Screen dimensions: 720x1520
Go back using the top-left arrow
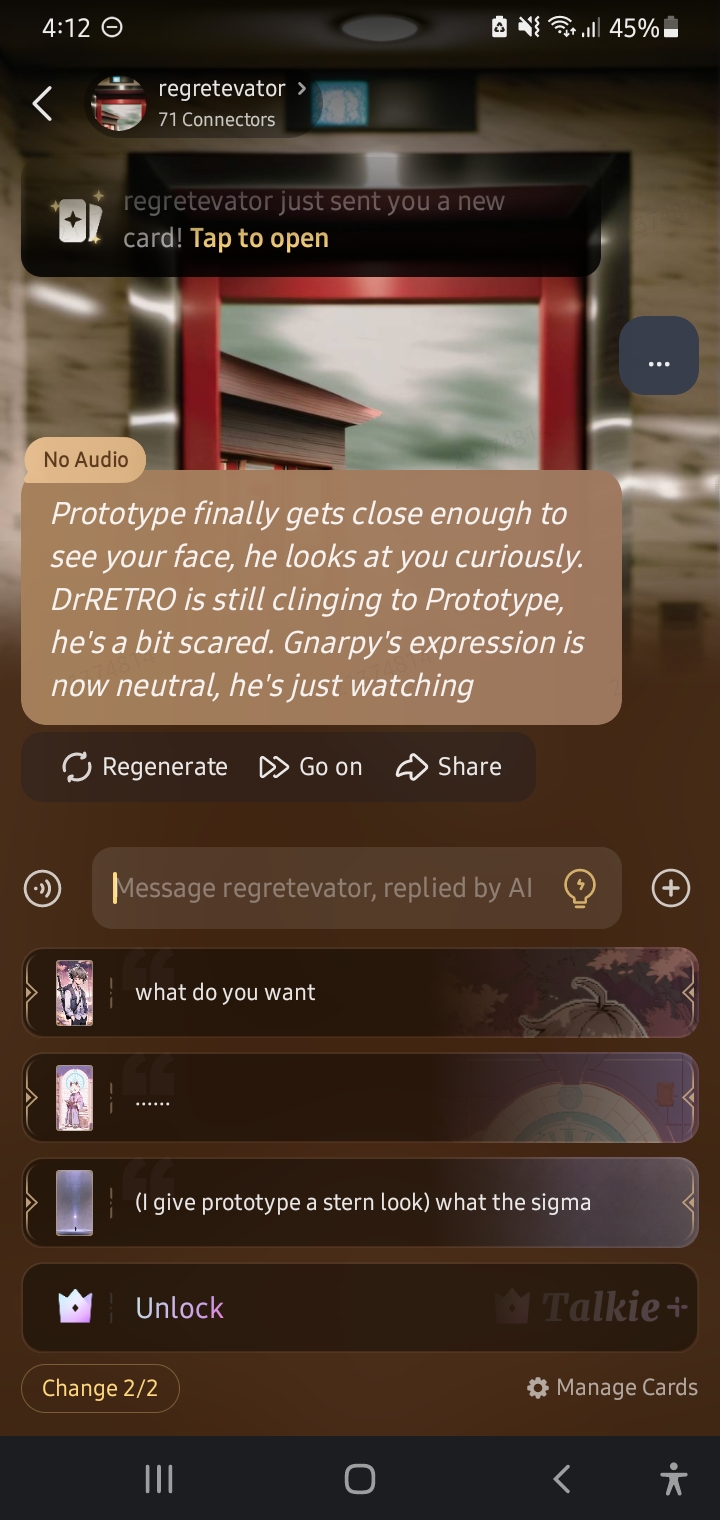coord(42,103)
